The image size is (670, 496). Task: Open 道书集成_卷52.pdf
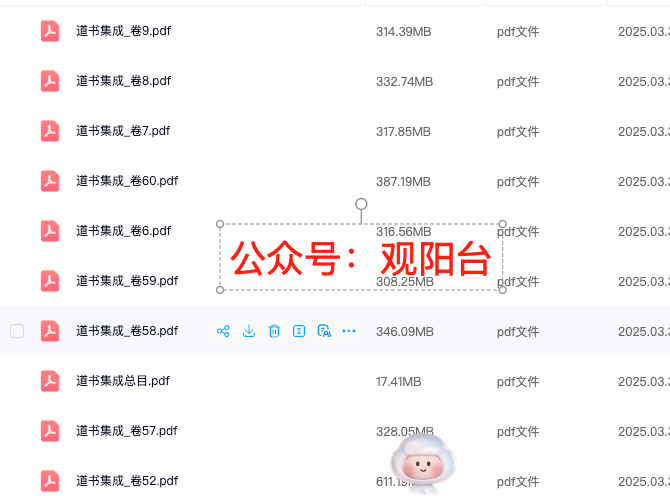click(x=126, y=481)
